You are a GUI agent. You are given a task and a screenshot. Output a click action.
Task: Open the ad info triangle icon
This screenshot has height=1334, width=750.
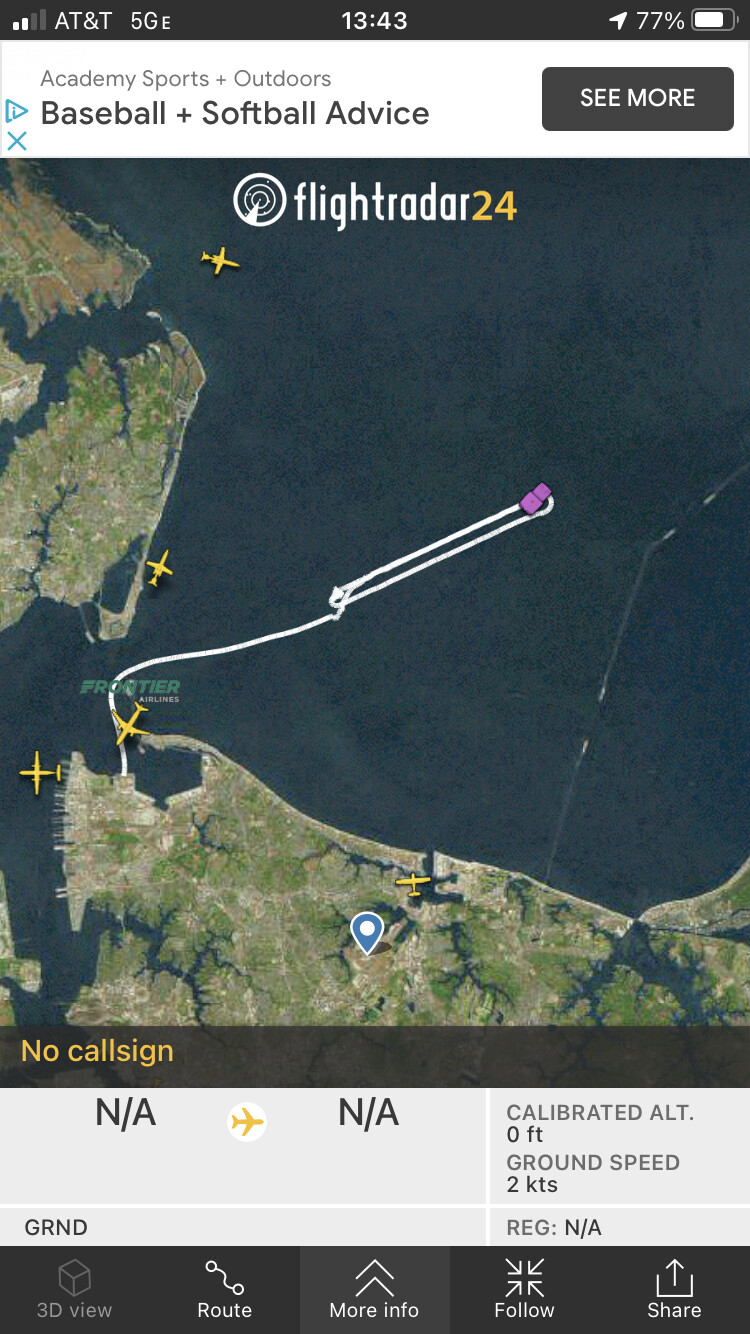[x=16, y=111]
